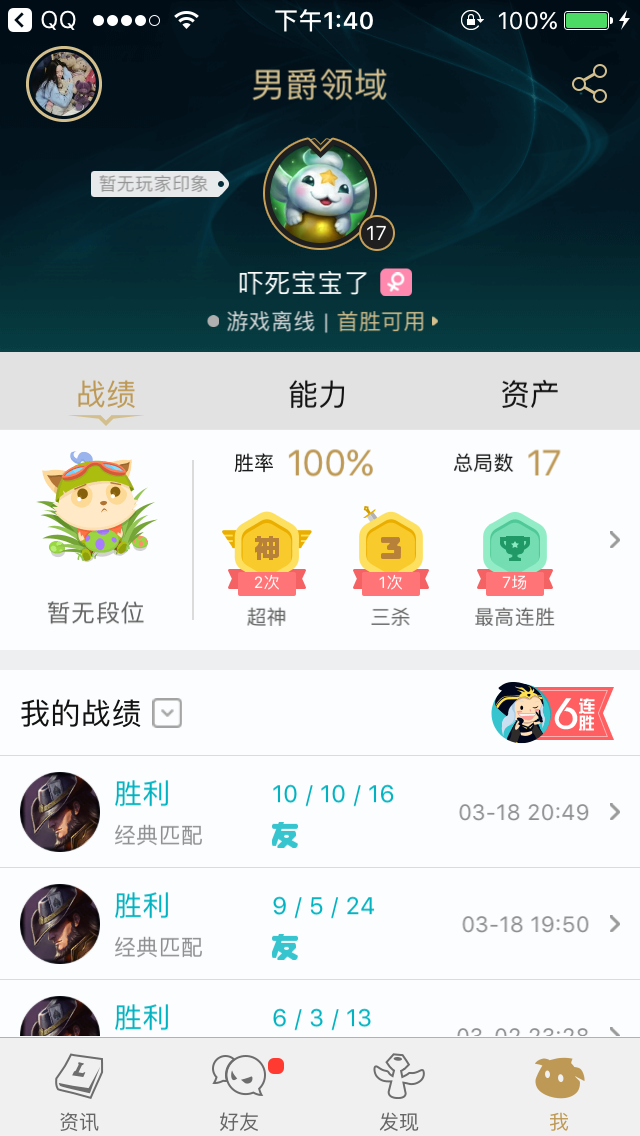Switch to the 能力 tab
This screenshot has width=640, height=1136.
pyautogui.click(x=317, y=395)
